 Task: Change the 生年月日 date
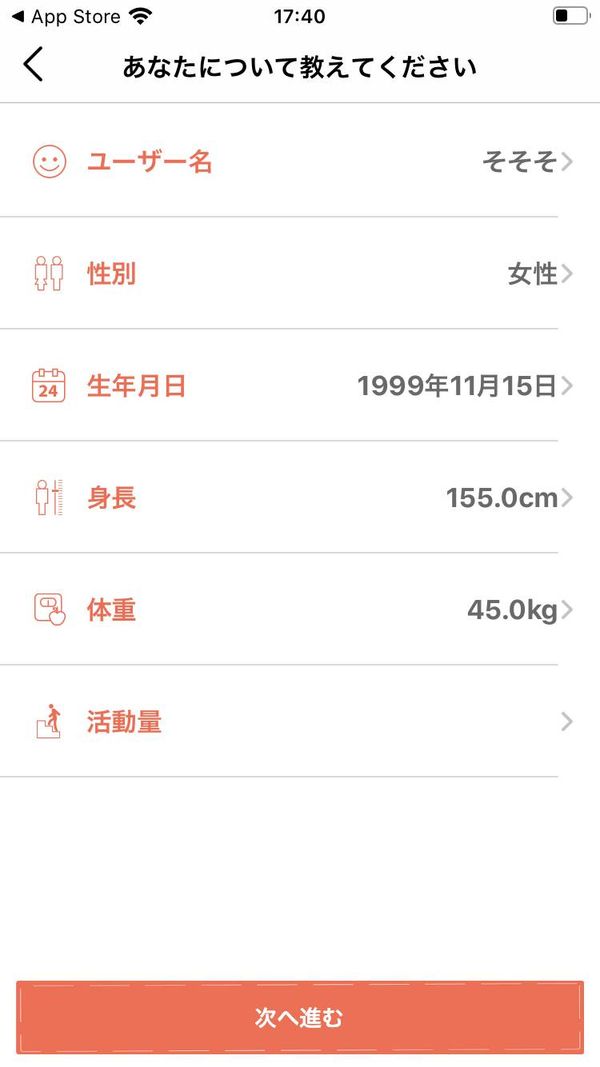[300, 385]
